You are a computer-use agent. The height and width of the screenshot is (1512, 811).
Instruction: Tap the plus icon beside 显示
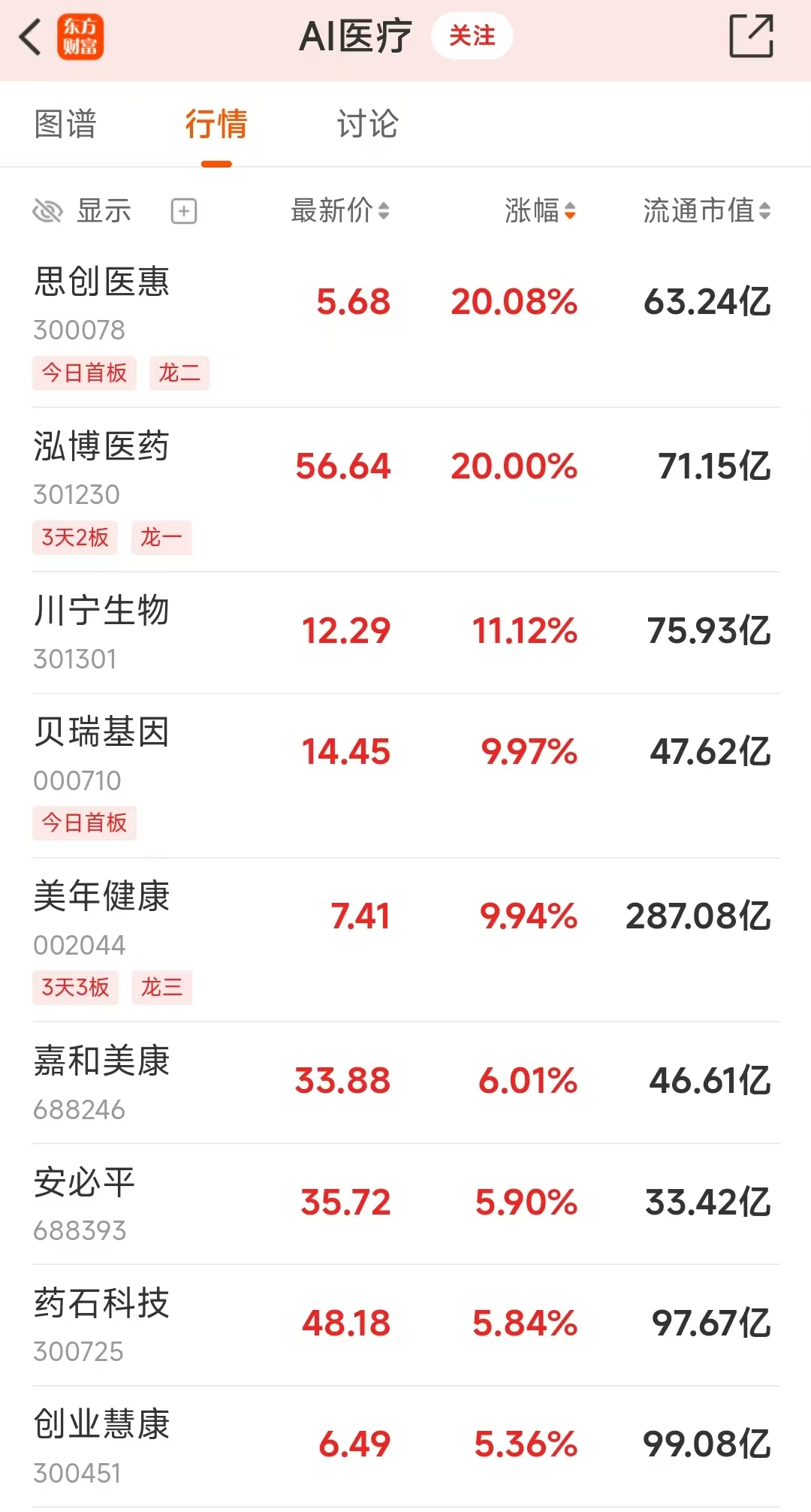tap(184, 211)
